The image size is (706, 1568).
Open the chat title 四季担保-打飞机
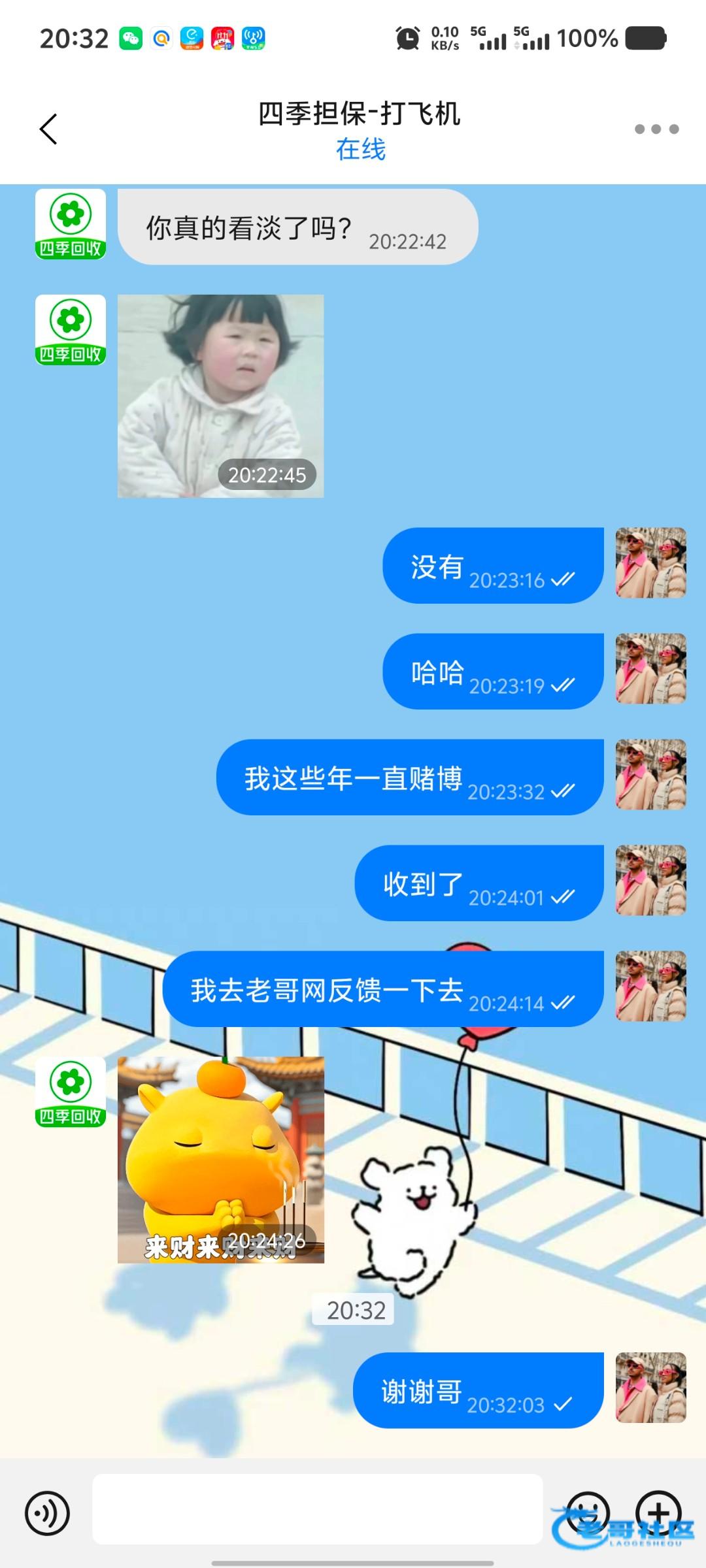[360, 115]
